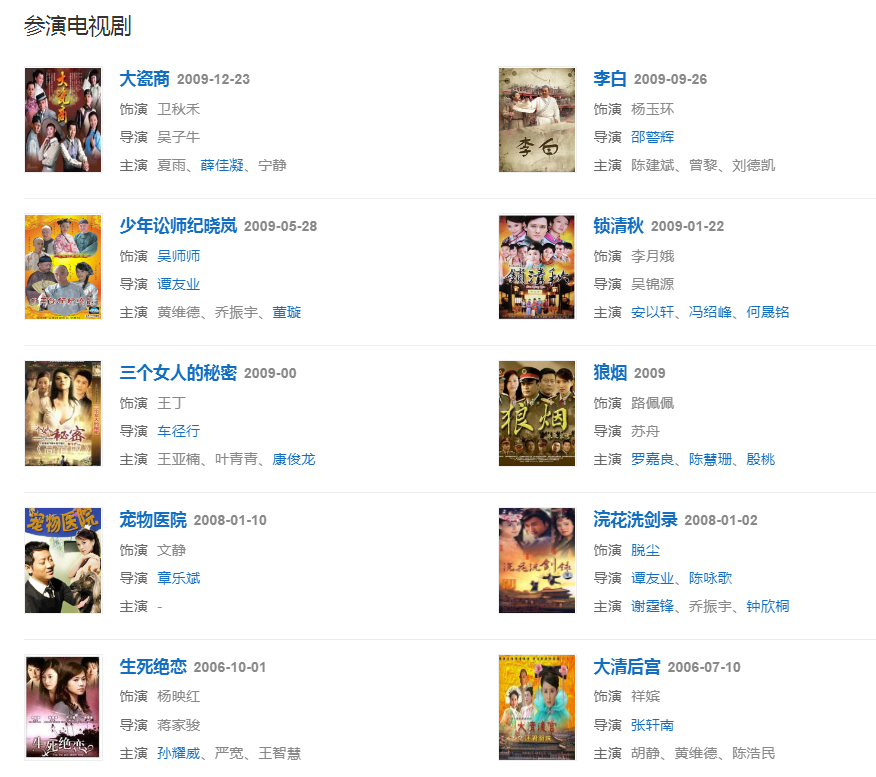876x777 pixels.
Task: Tap the 李白 poster thumbnail
Action: (537, 120)
